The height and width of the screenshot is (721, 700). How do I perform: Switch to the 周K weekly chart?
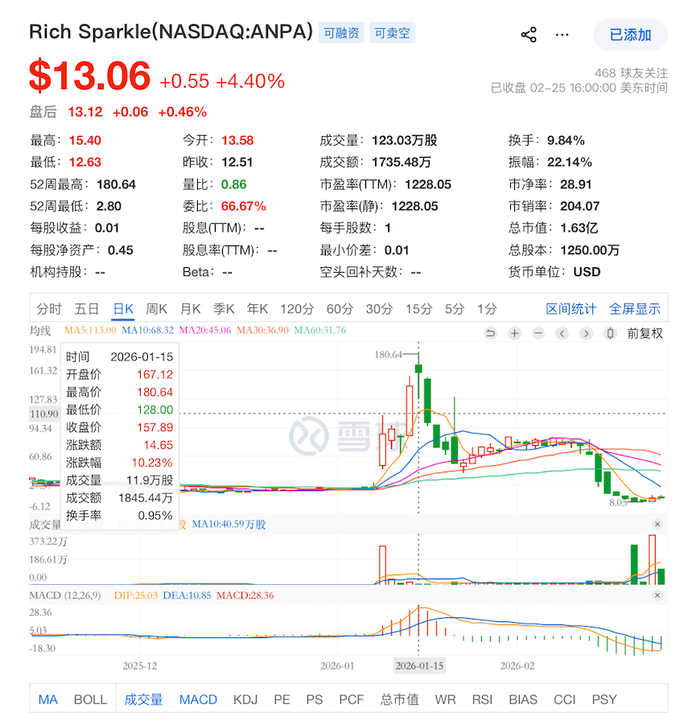click(157, 308)
